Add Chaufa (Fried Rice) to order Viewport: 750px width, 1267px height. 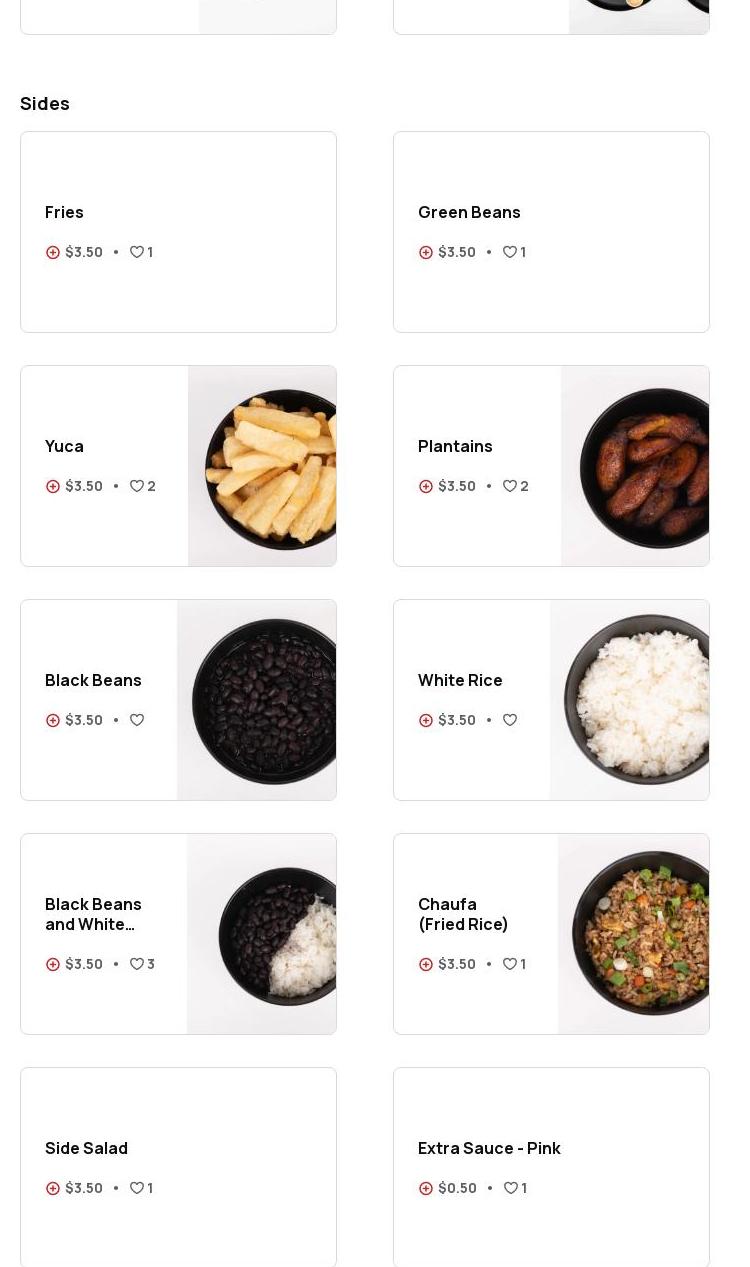pyautogui.click(x=426, y=964)
